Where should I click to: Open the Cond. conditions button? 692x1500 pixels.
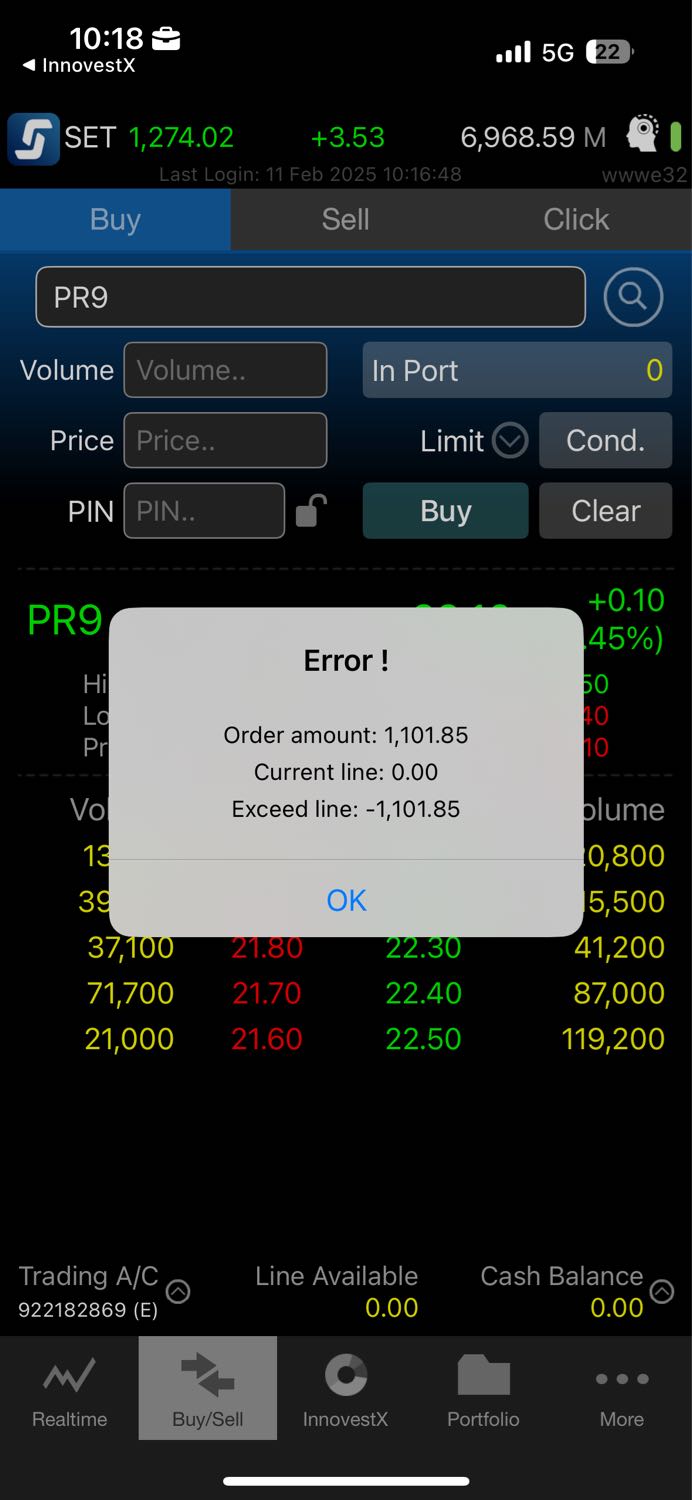(x=605, y=440)
